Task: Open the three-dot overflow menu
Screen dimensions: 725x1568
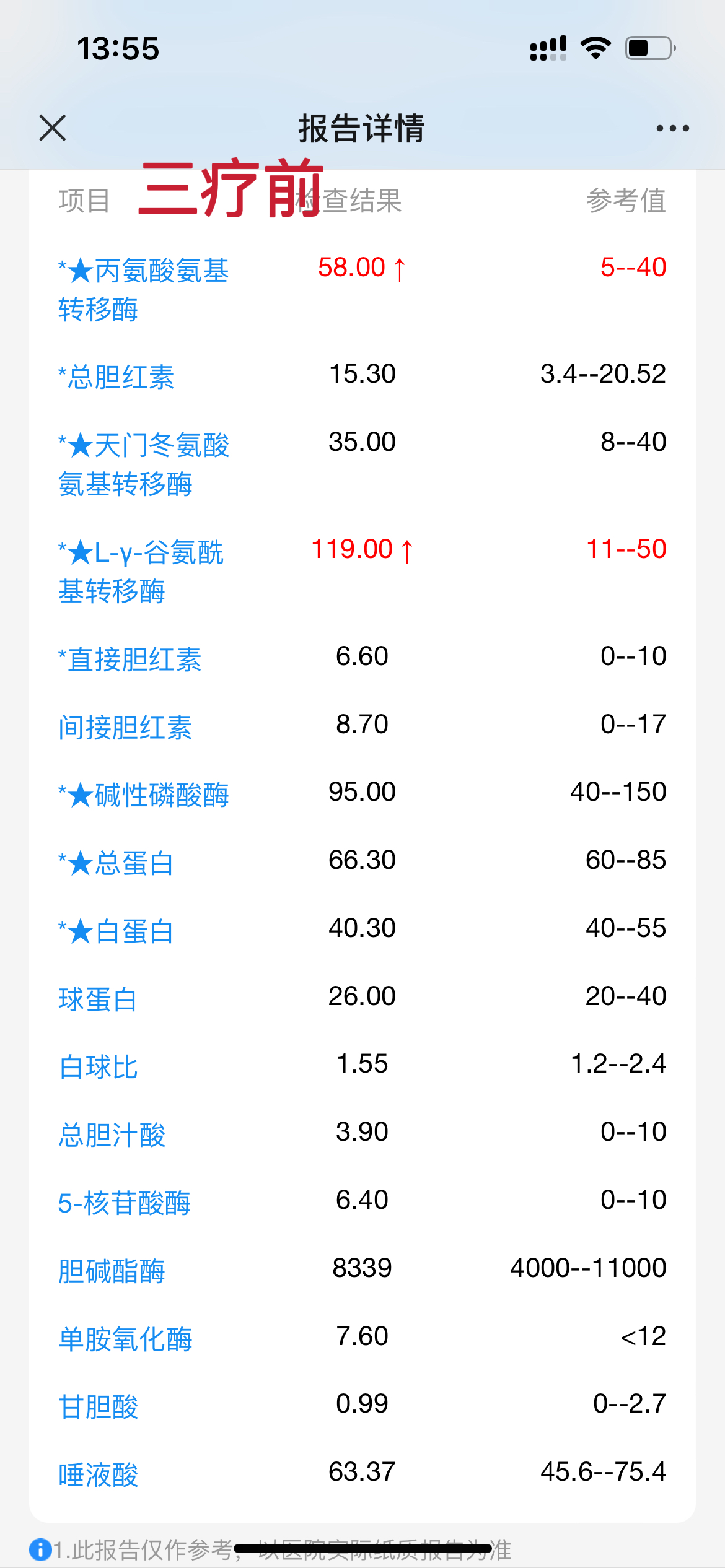Action: (x=672, y=128)
